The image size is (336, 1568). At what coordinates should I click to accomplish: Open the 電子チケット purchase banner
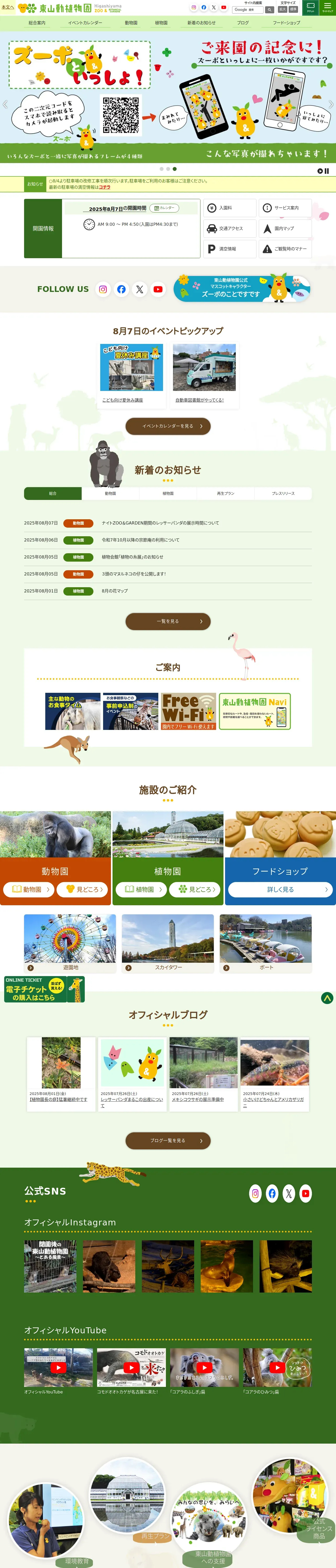(x=44, y=989)
